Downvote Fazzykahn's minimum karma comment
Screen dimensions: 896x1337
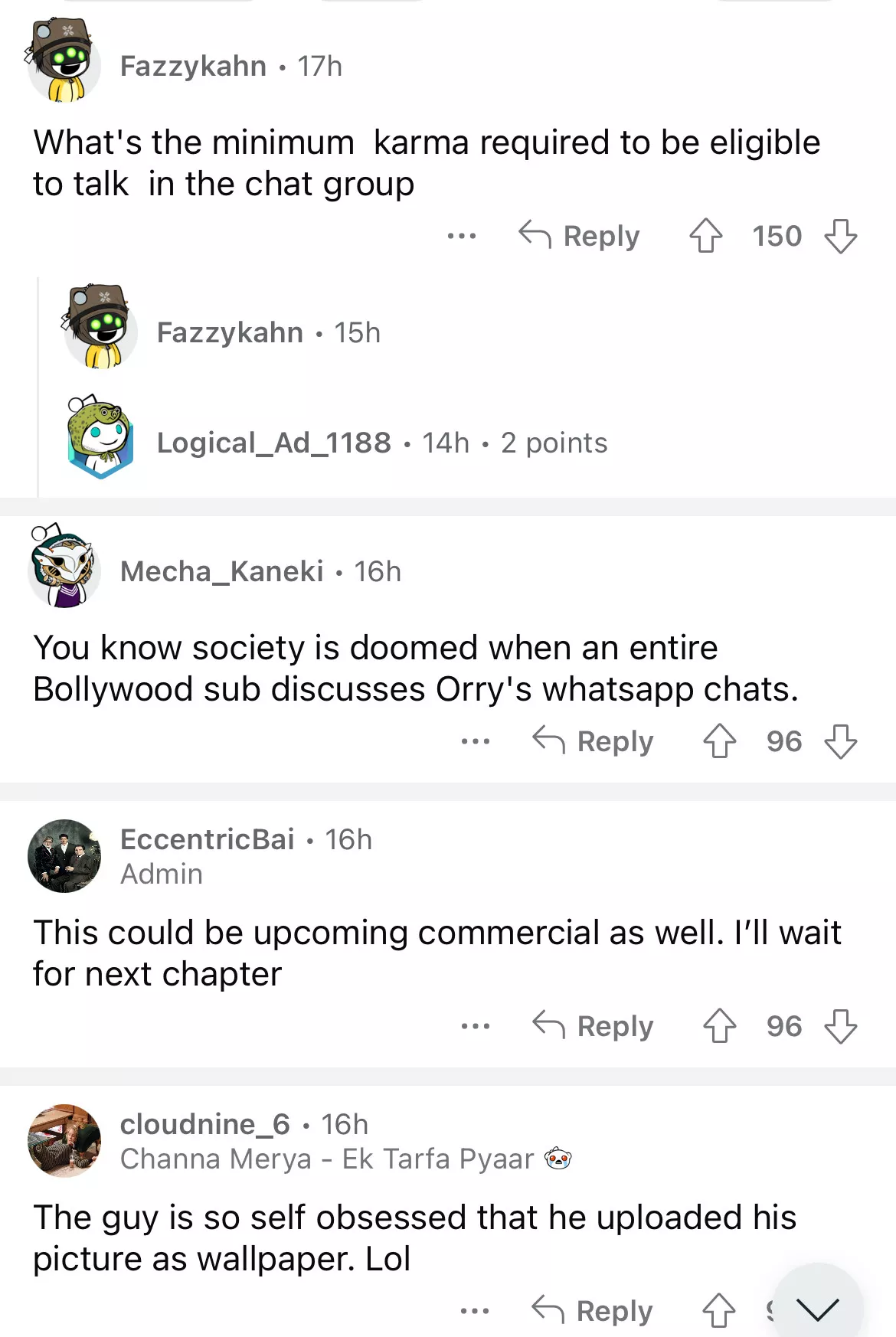[840, 236]
